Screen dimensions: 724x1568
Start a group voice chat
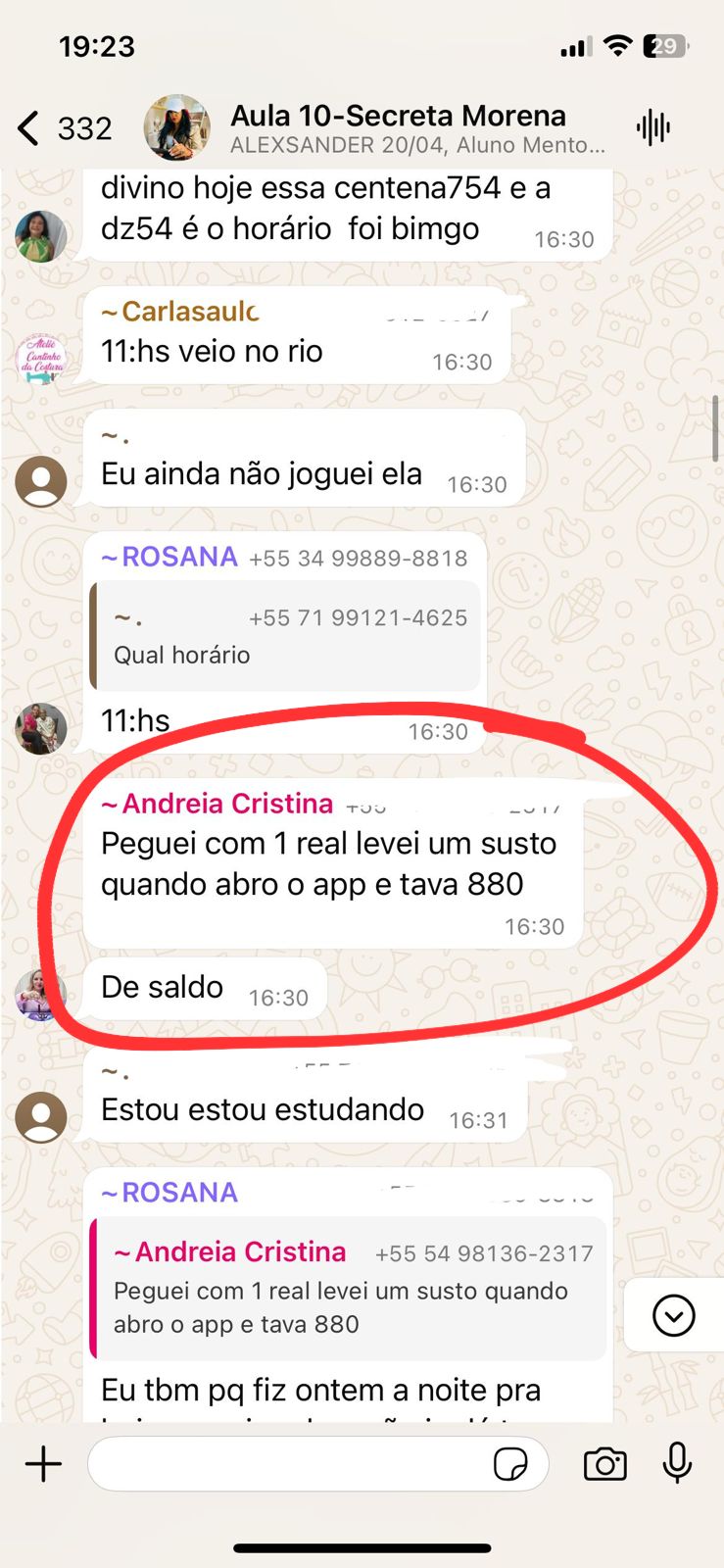tap(652, 128)
